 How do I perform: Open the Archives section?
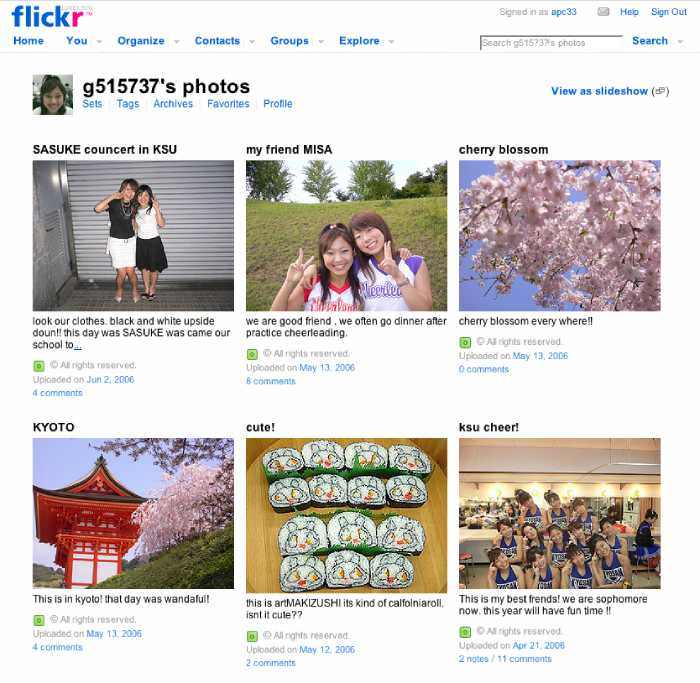click(x=173, y=104)
